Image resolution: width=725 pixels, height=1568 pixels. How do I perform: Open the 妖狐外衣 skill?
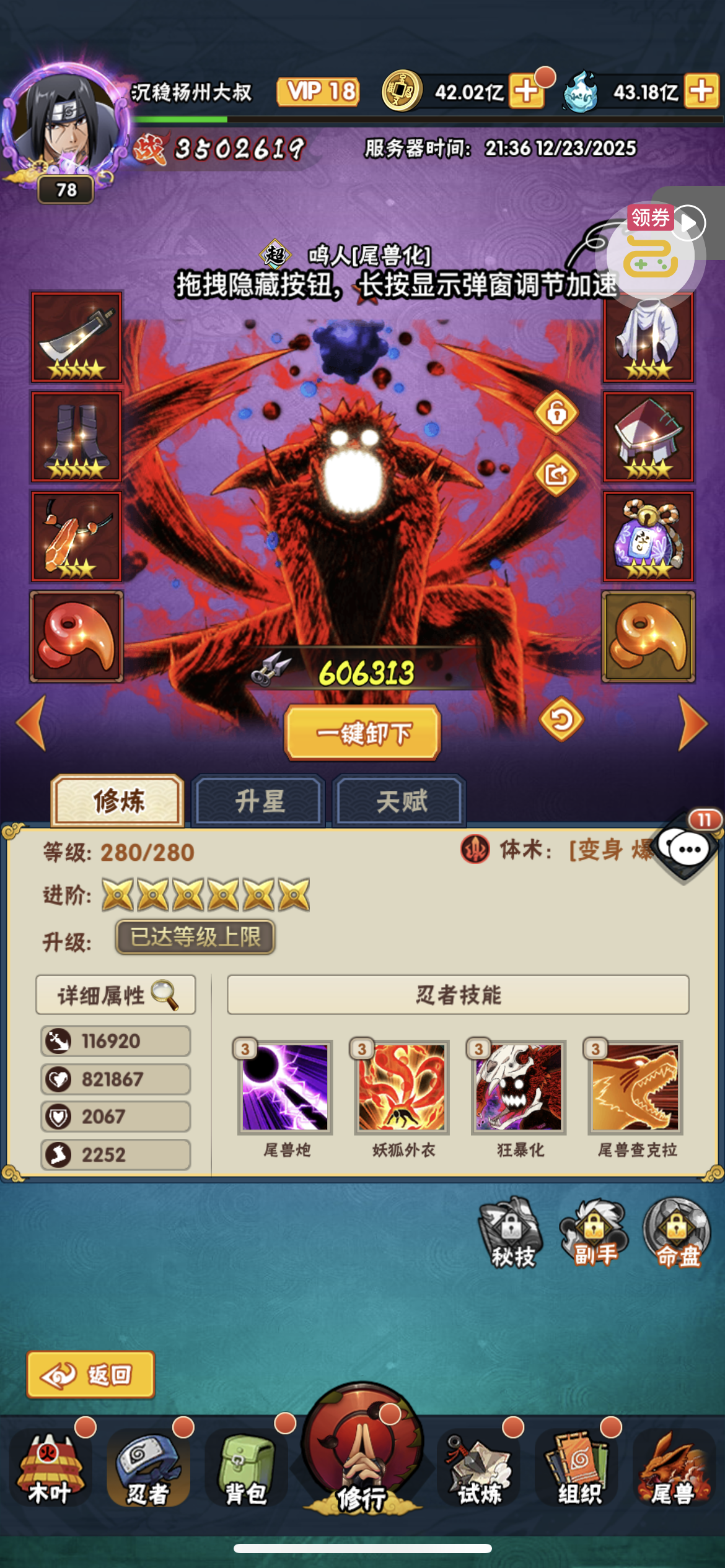click(402, 1087)
